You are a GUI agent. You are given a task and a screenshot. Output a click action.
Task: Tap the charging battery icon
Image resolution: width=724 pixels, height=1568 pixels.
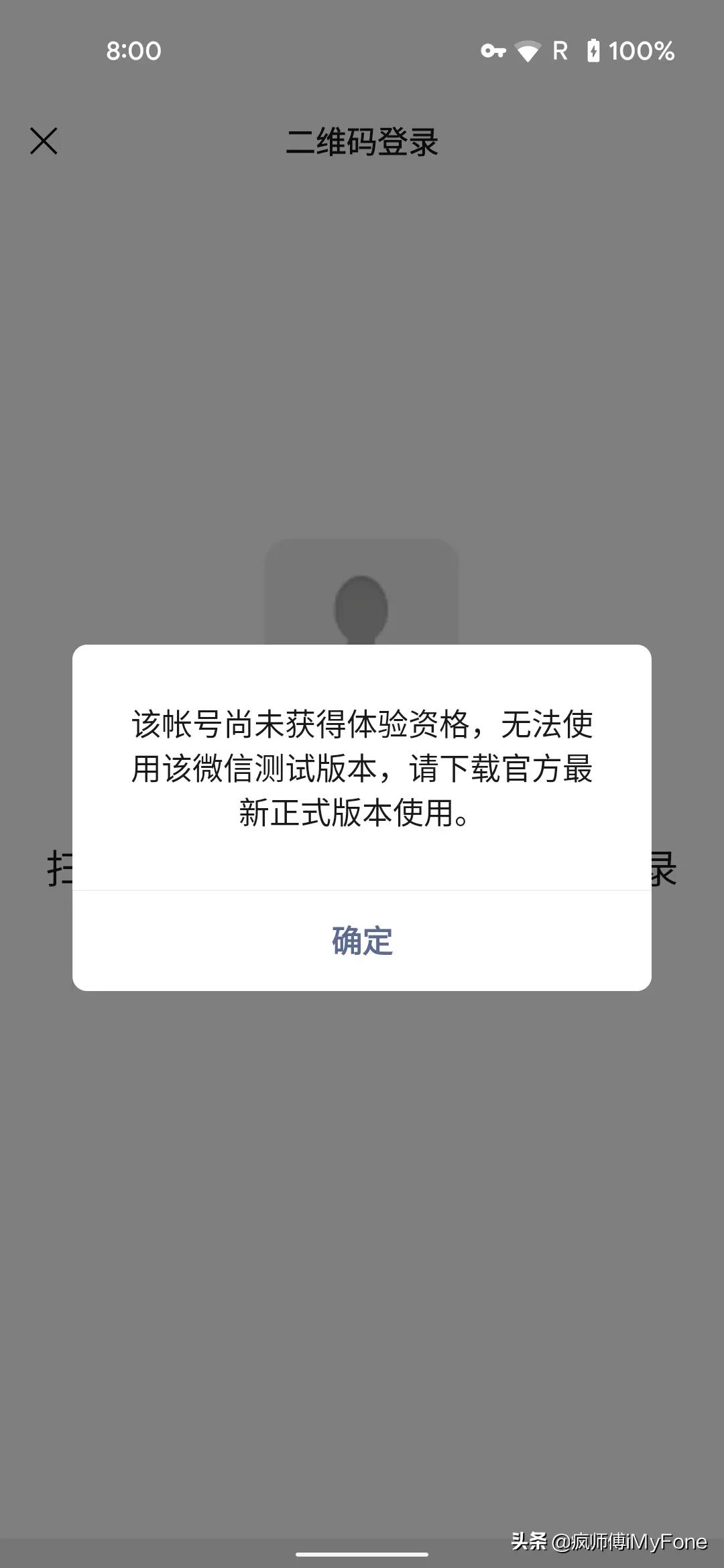tap(595, 50)
